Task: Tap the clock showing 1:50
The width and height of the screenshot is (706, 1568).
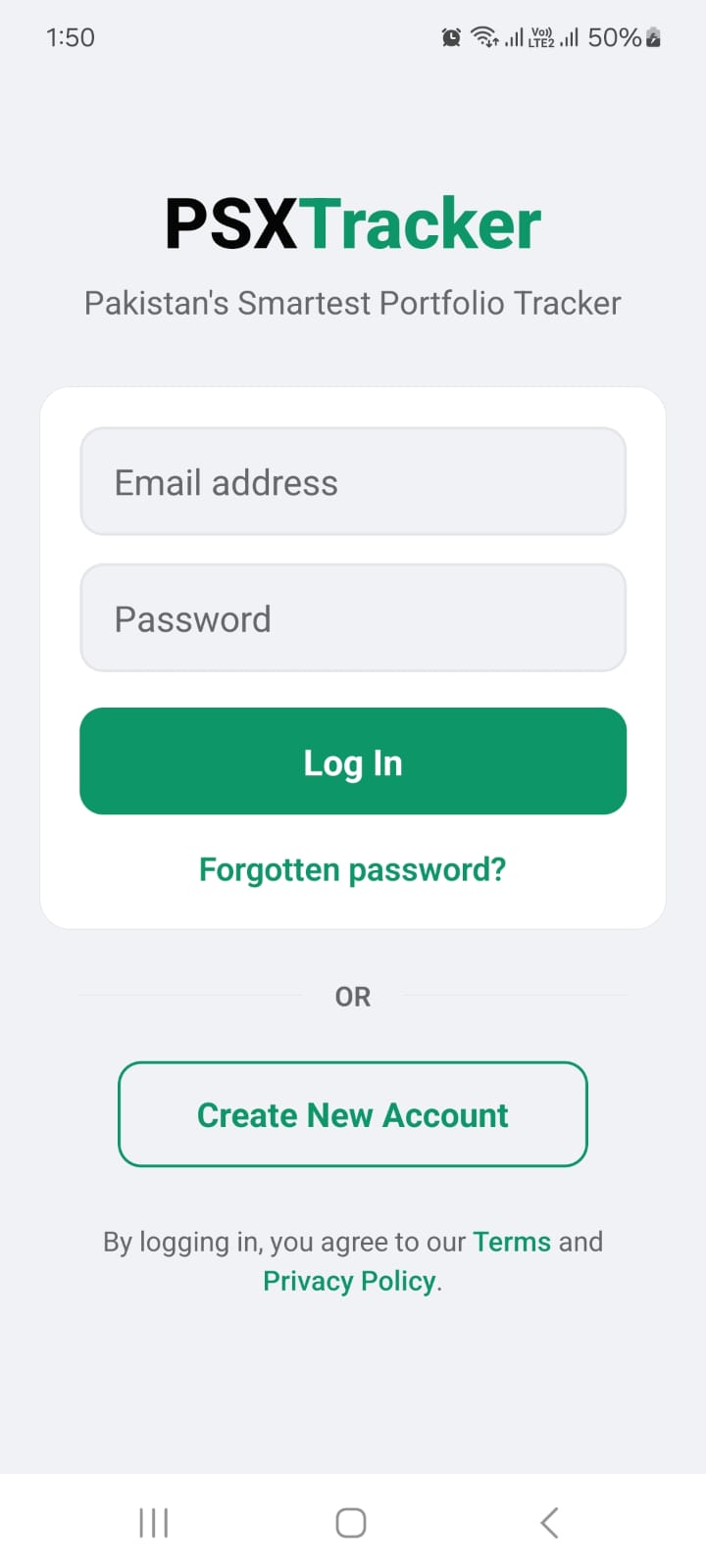Action: pyautogui.click(x=70, y=36)
